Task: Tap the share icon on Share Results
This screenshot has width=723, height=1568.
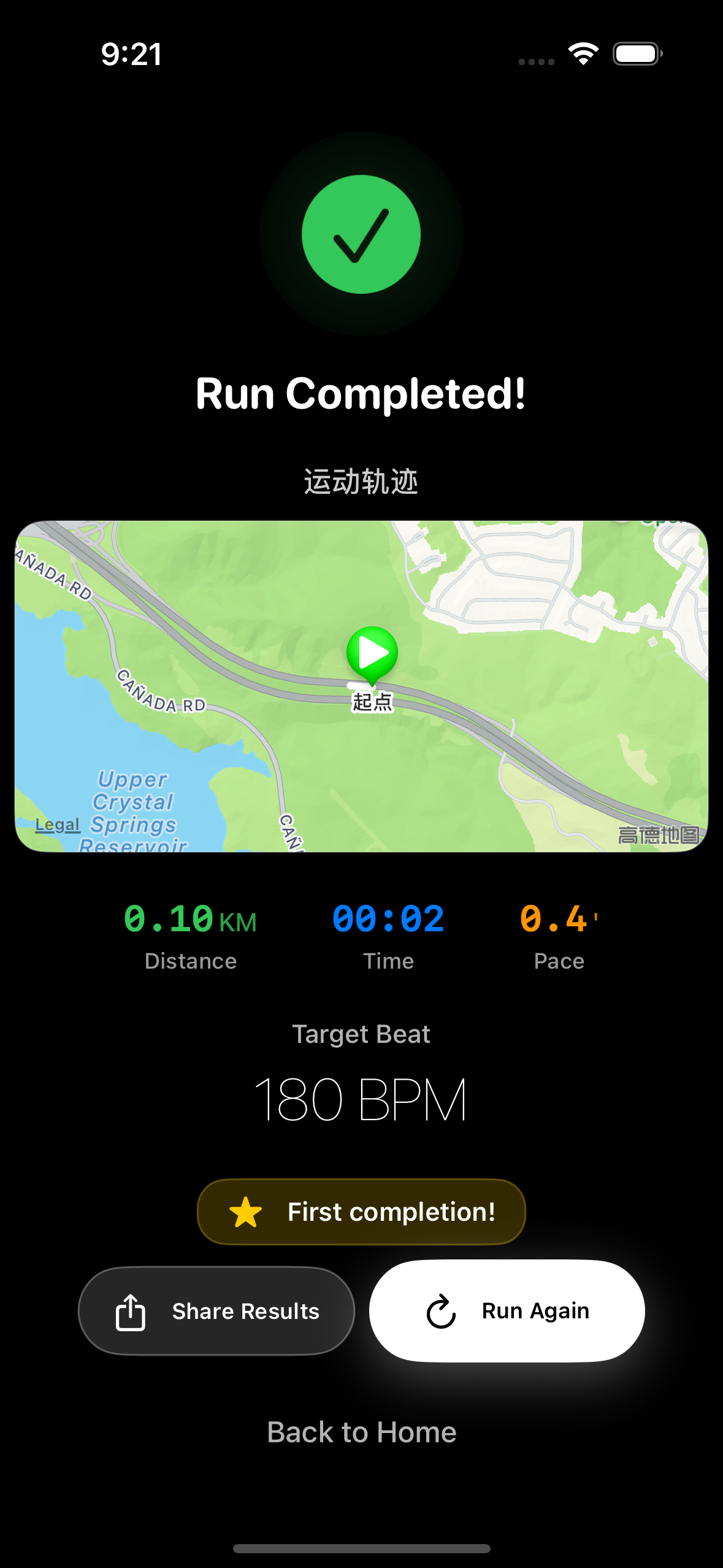Action: pos(130,1310)
